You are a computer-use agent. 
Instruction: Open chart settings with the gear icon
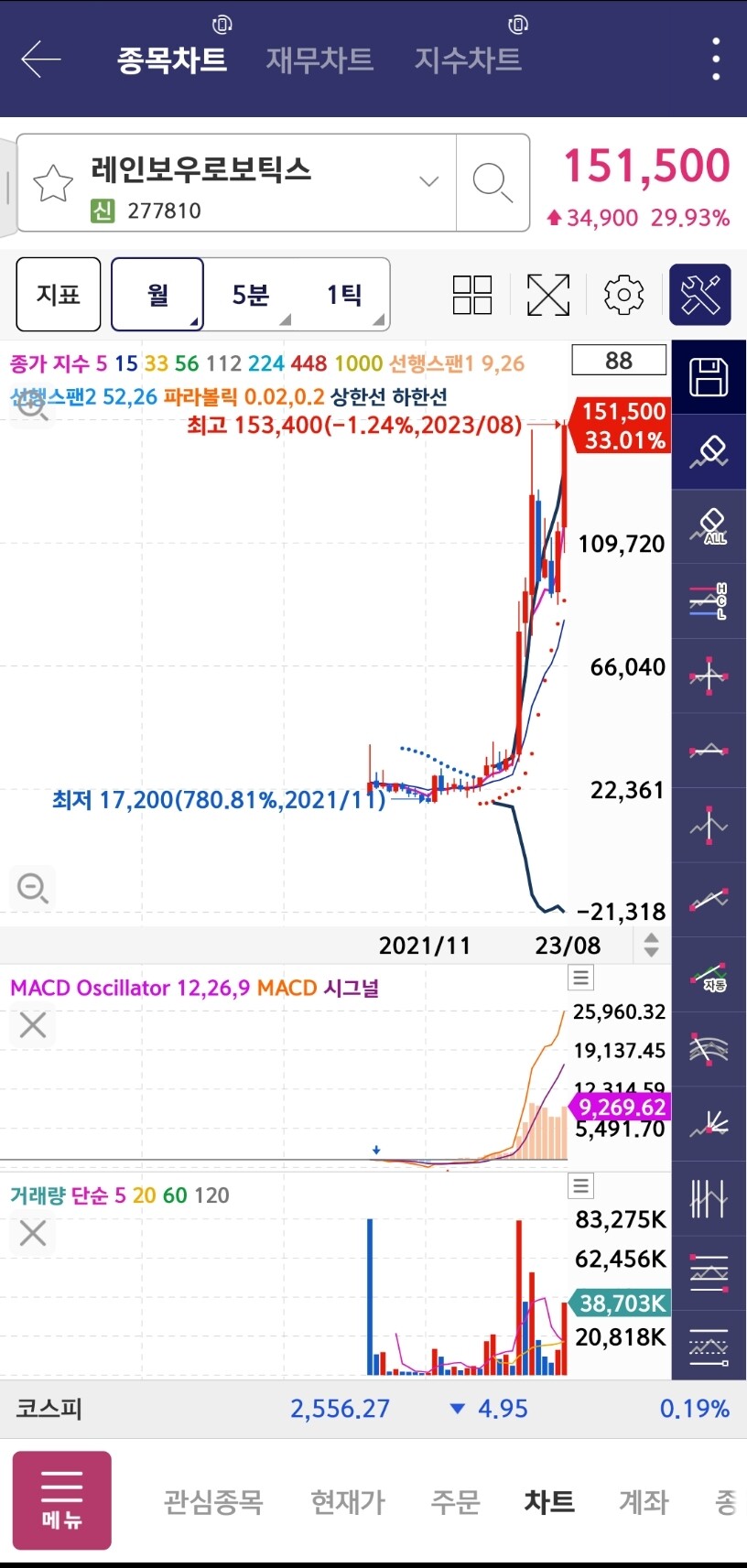point(623,295)
